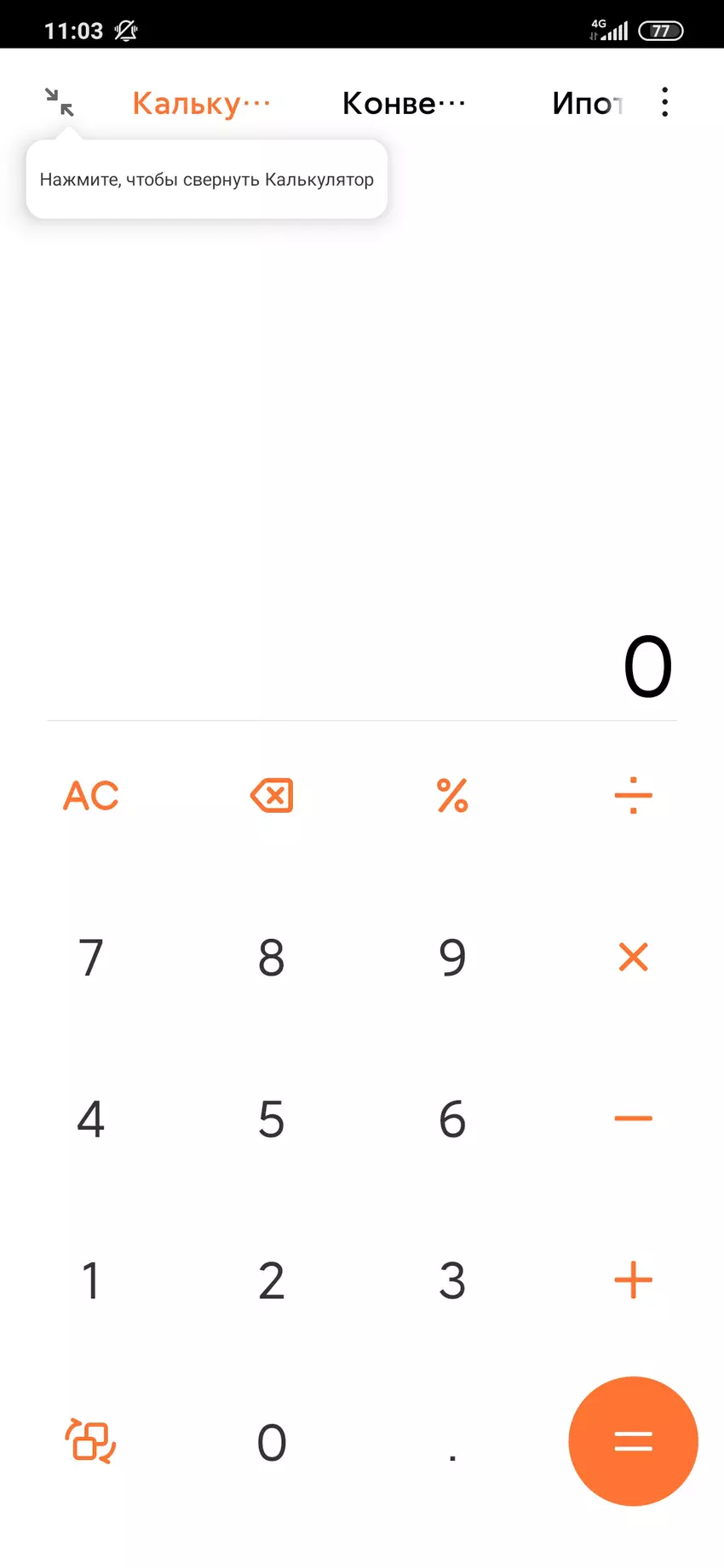Enter the digit 9
The width and height of the screenshot is (724, 1568).
point(452,957)
